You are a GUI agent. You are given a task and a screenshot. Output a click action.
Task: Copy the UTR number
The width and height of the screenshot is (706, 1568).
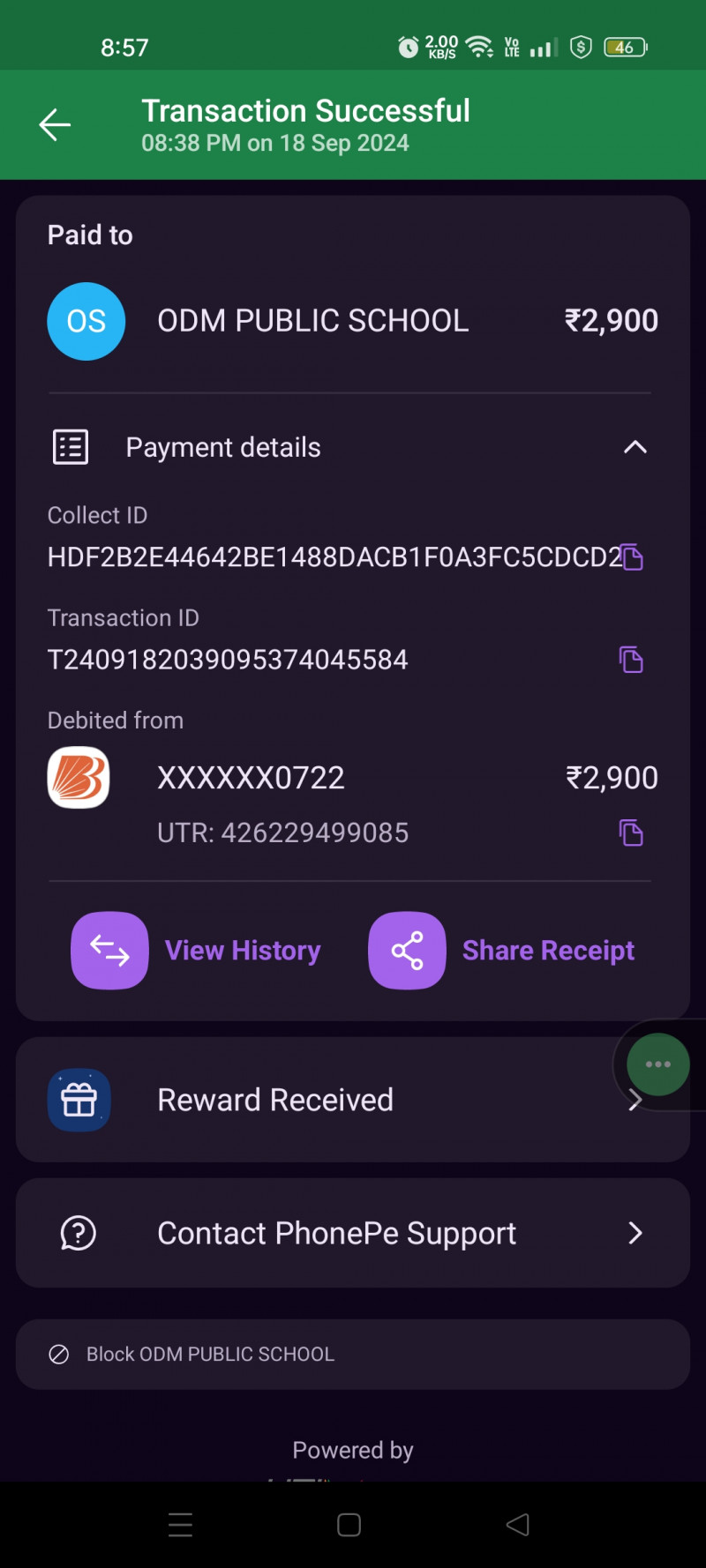(631, 833)
